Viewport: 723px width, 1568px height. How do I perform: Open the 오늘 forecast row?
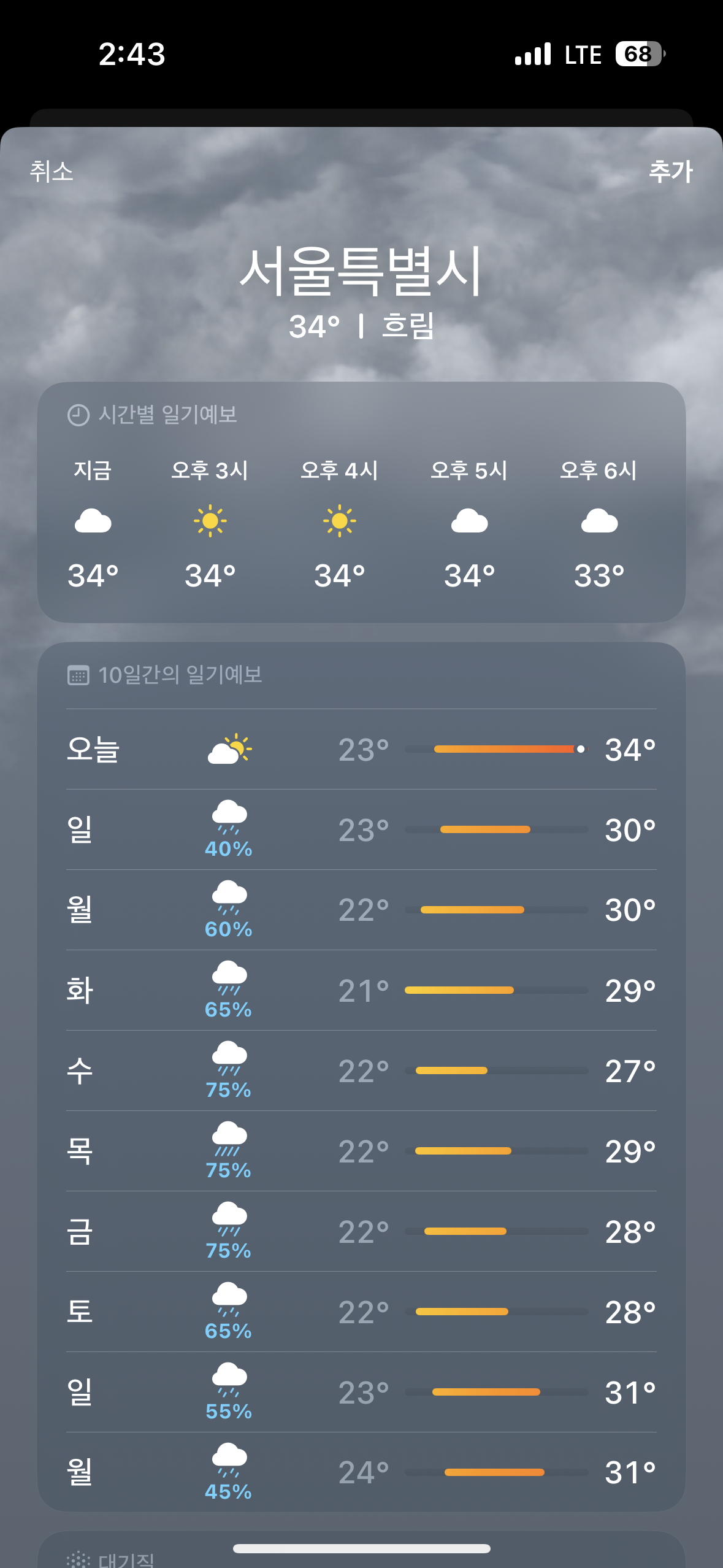pos(361,749)
